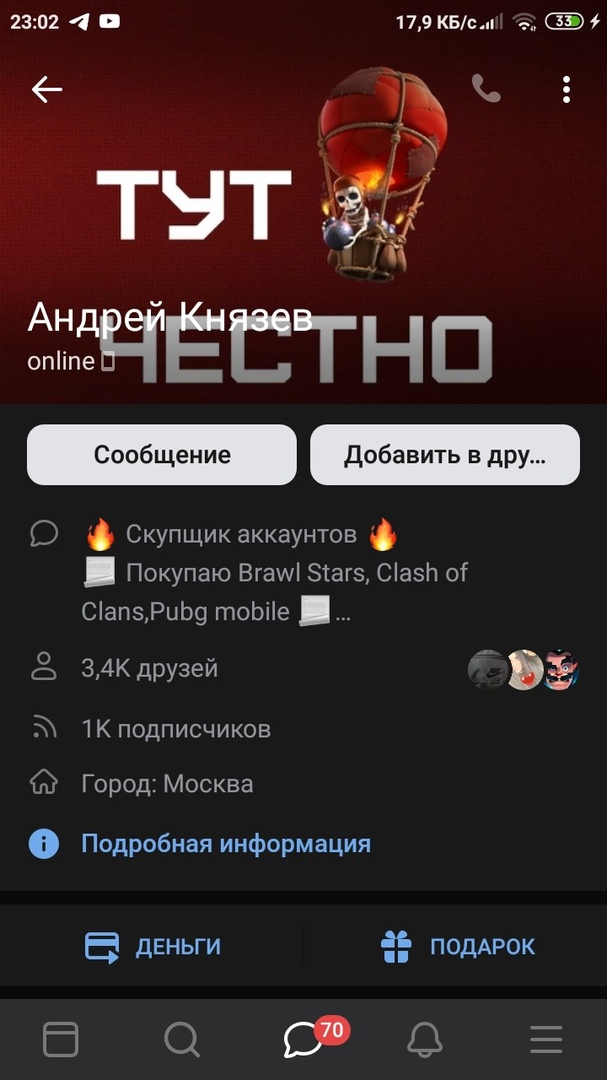Go back with the arrow icon
The image size is (607, 1080).
(47, 90)
